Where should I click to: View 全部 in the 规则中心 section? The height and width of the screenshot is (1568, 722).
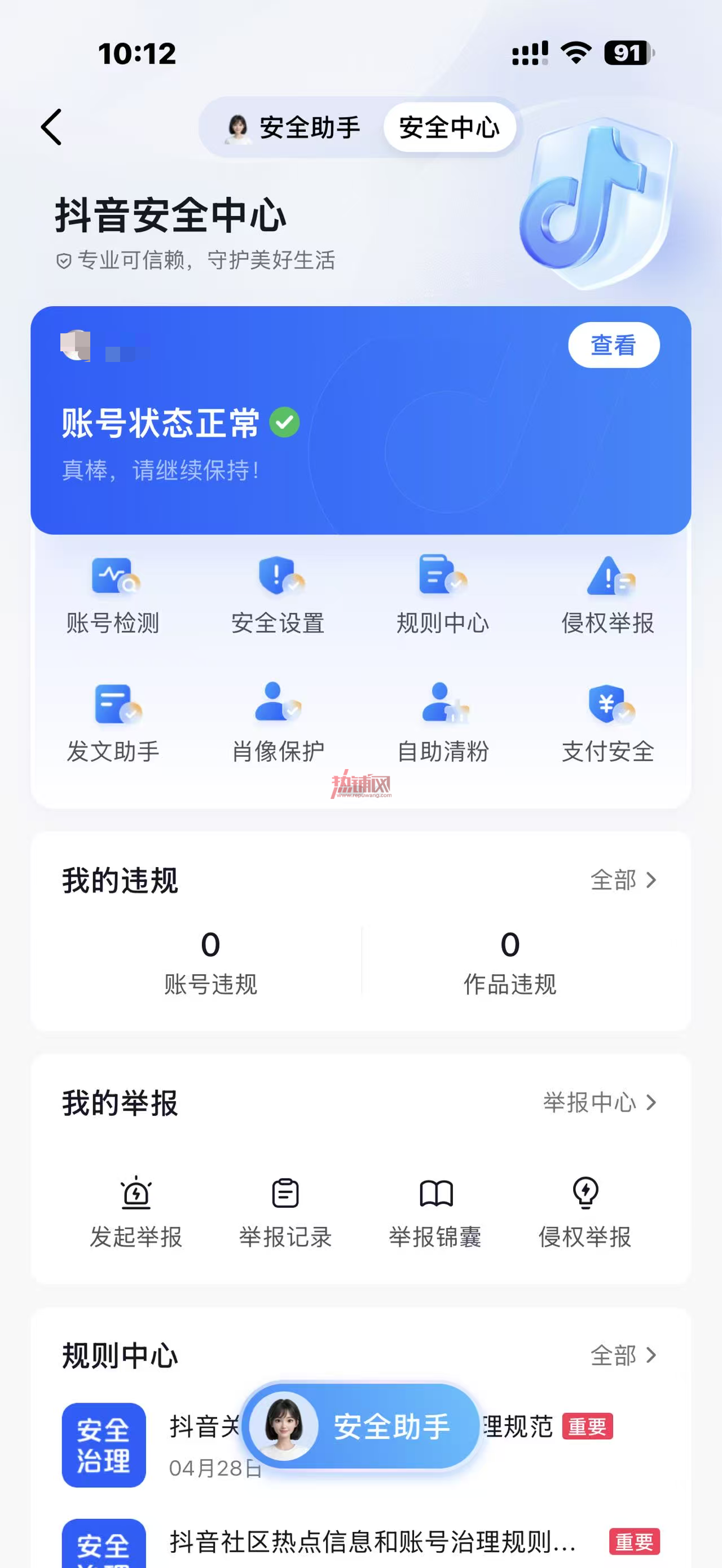click(624, 1355)
